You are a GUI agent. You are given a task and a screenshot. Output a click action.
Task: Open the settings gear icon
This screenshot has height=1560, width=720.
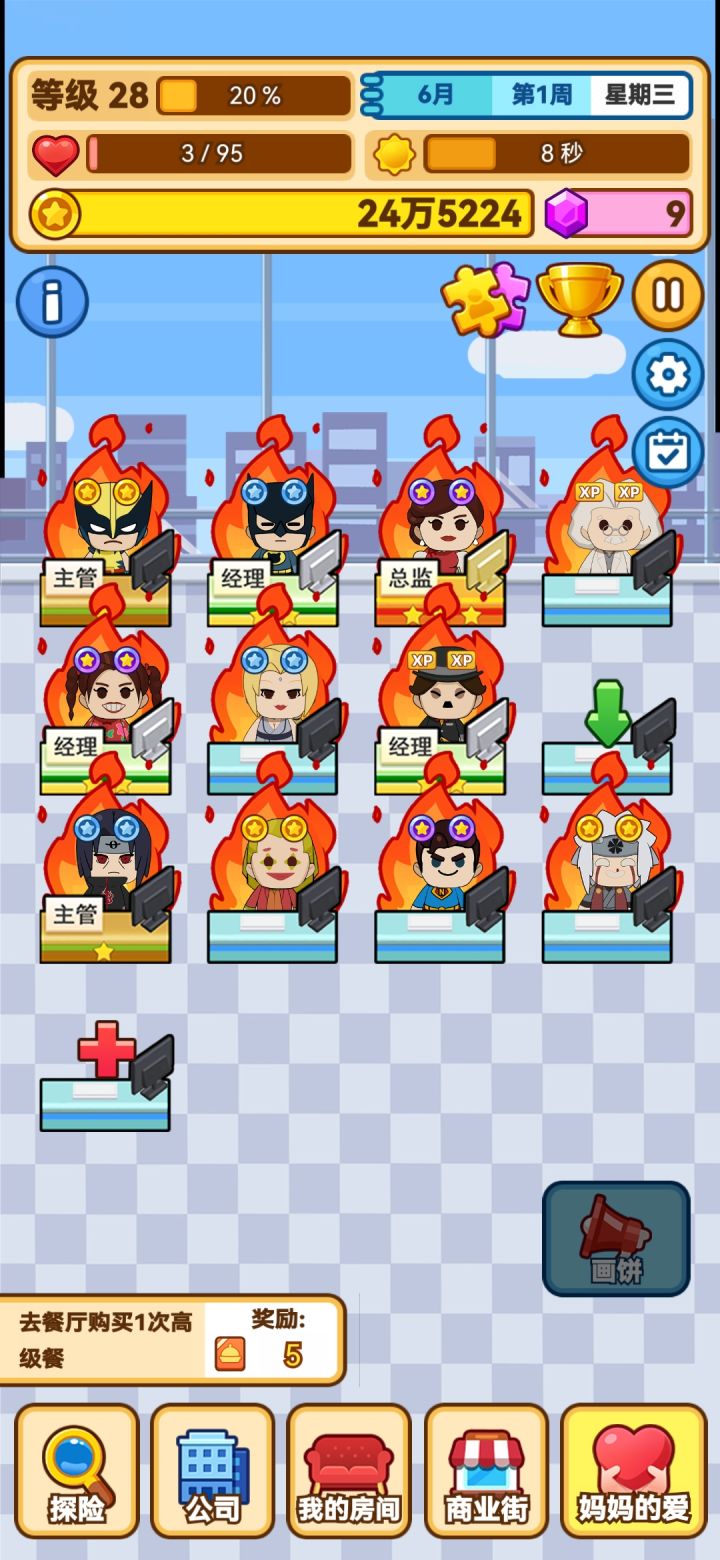pyautogui.click(x=668, y=372)
